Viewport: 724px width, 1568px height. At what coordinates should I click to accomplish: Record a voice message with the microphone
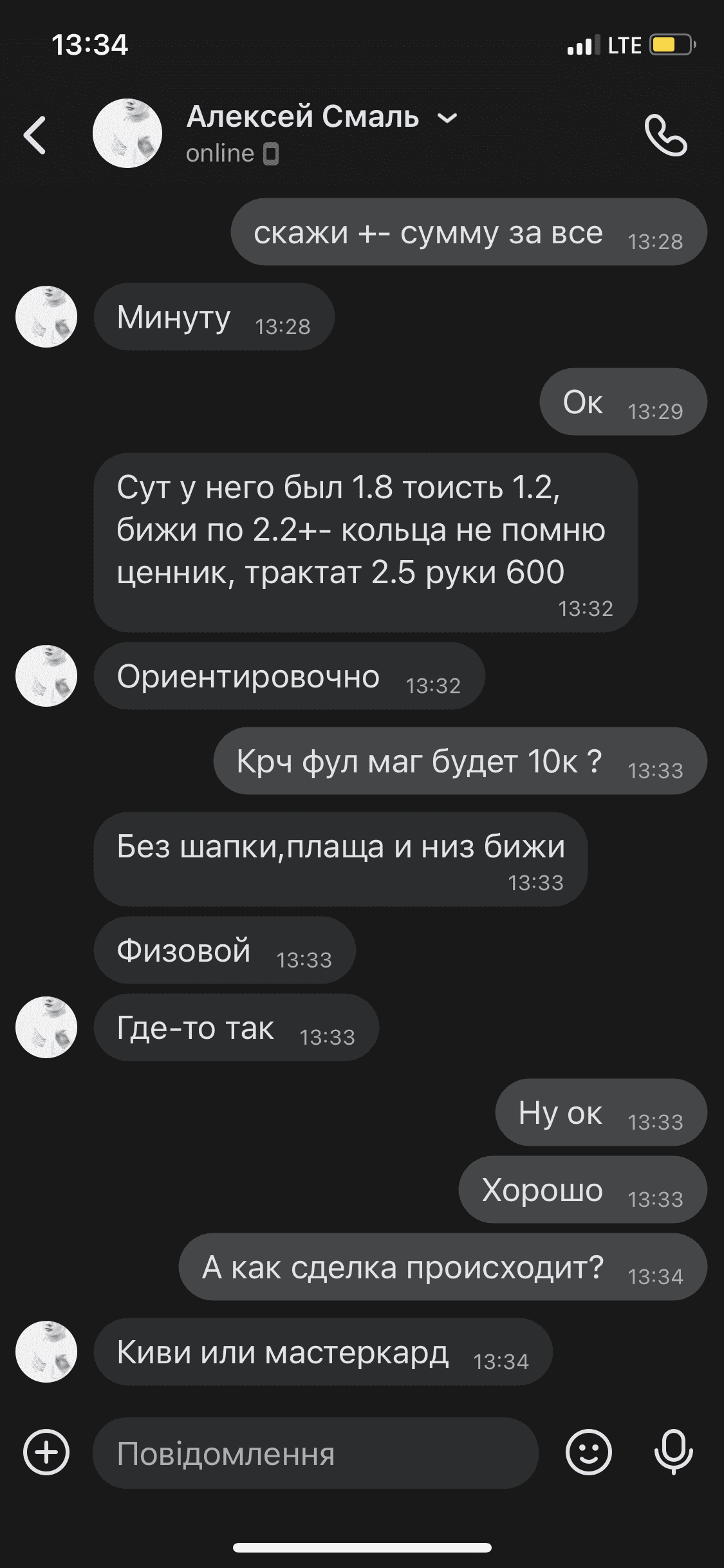point(673,1453)
